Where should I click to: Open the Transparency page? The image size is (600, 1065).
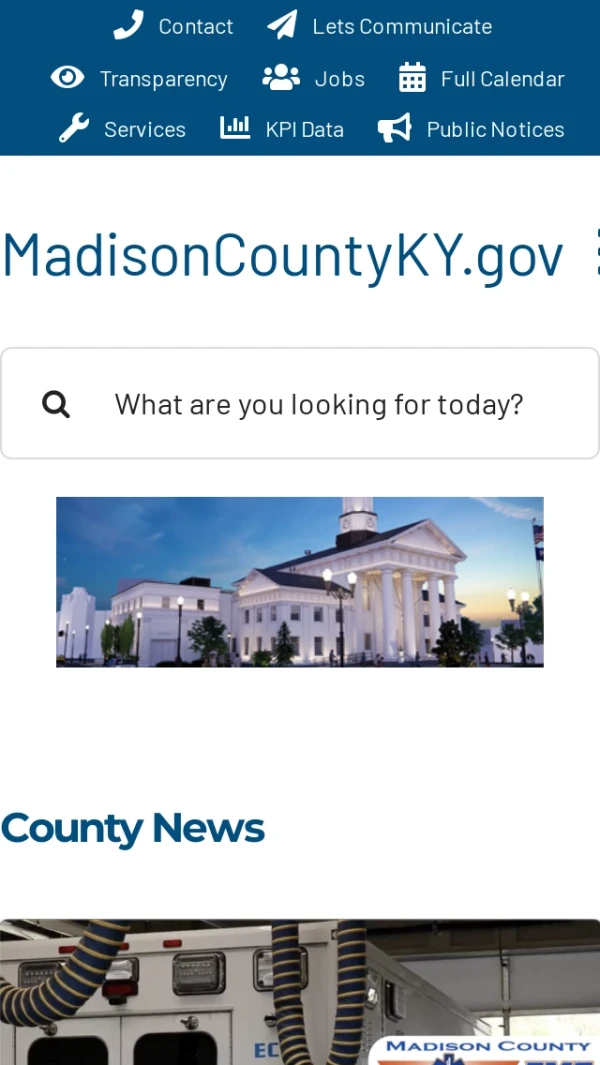click(x=140, y=78)
